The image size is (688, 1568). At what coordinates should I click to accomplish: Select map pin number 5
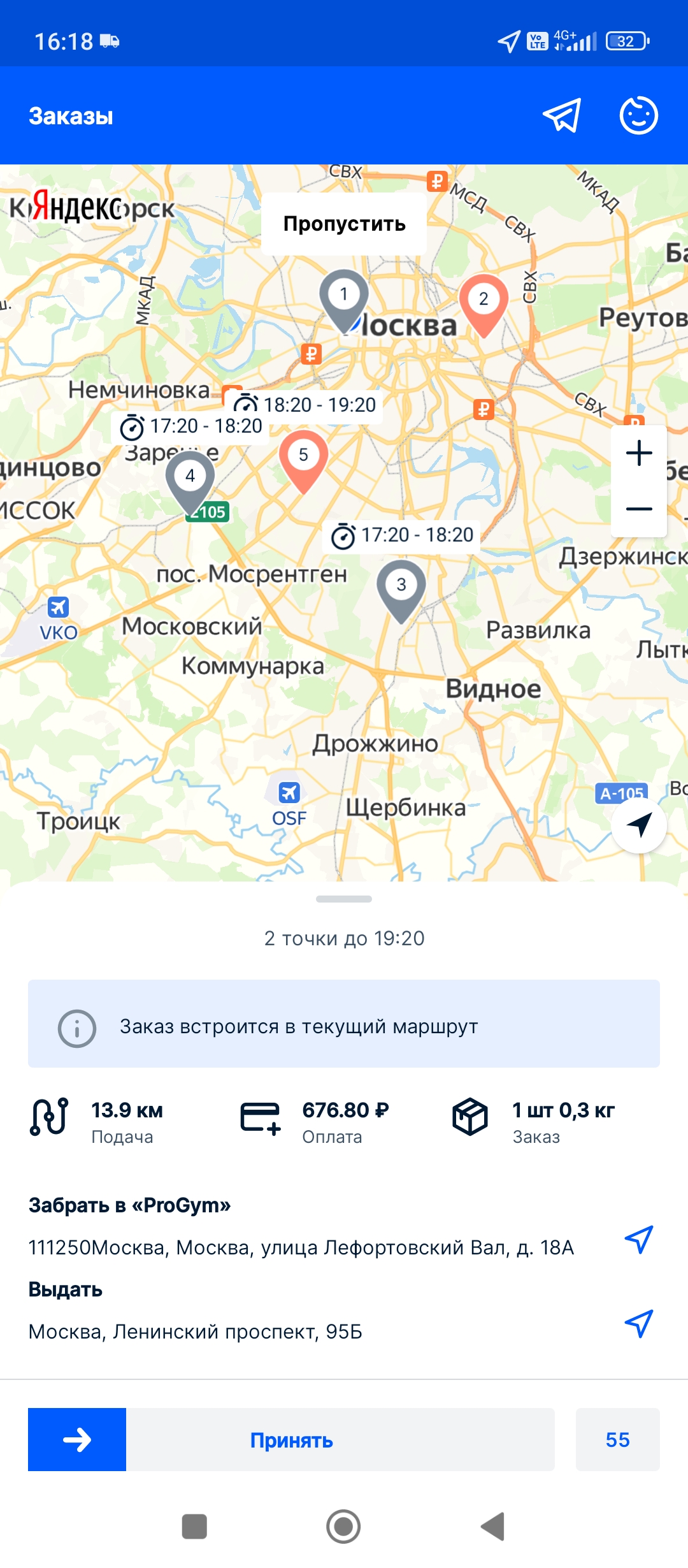click(x=304, y=456)
